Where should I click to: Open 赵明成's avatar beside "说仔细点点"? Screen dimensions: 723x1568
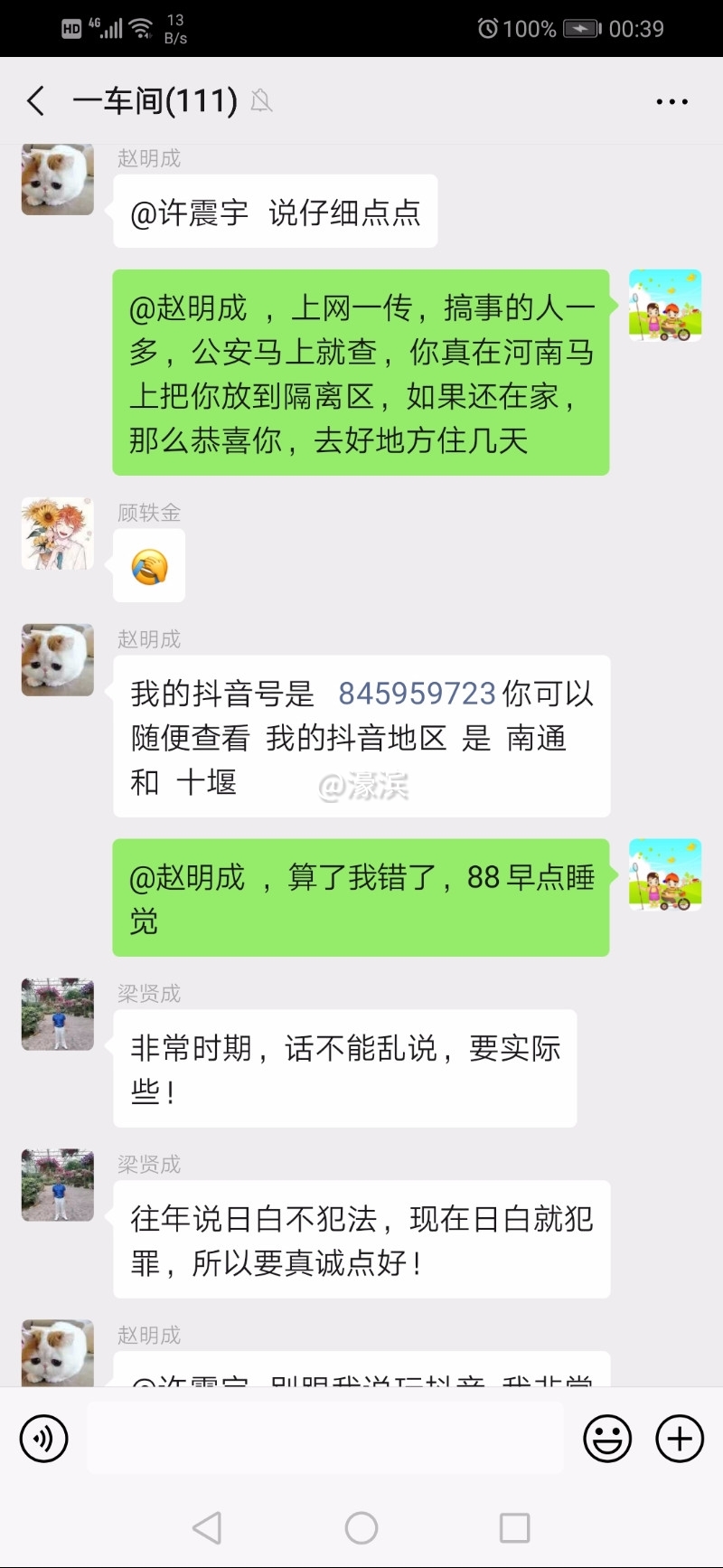click(58, 180)
